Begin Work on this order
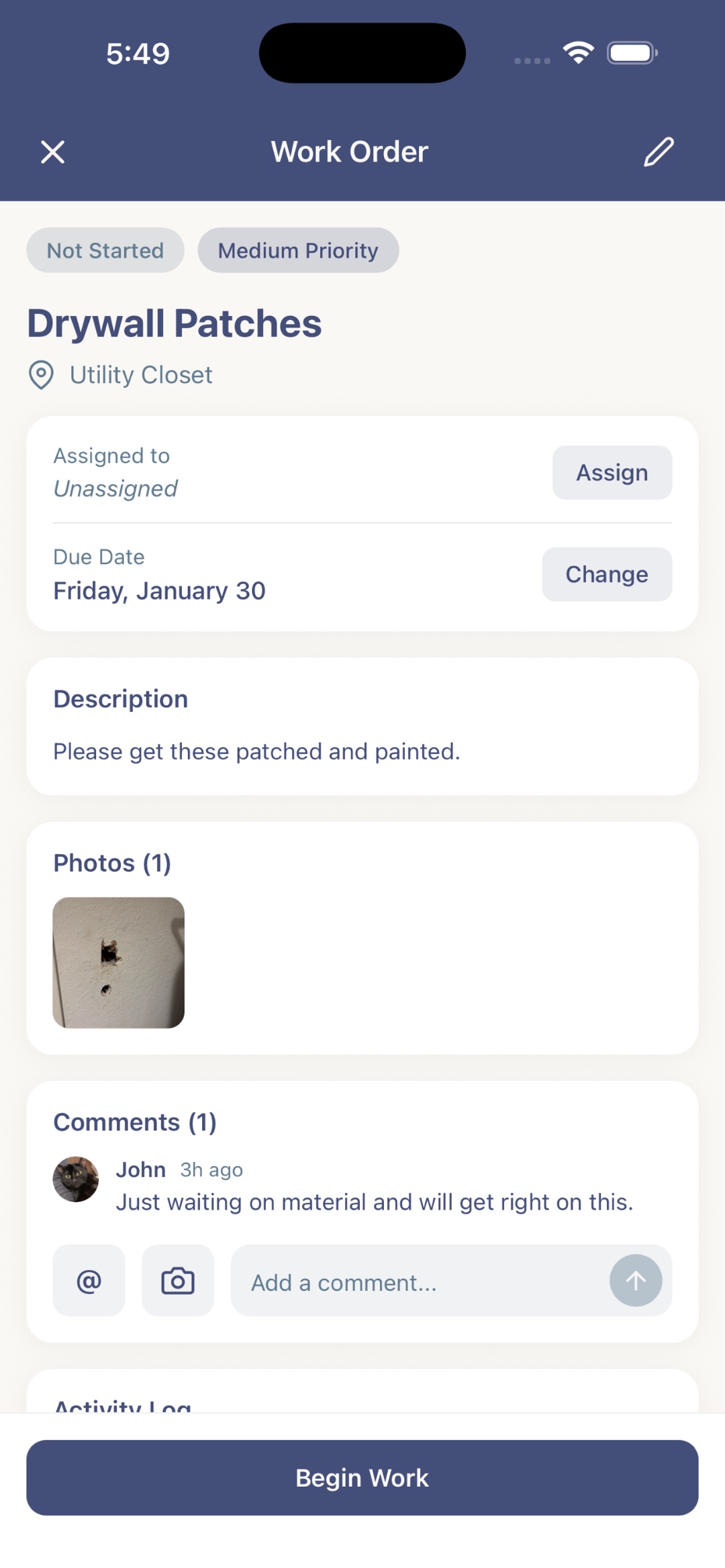 click(362, 1478)
